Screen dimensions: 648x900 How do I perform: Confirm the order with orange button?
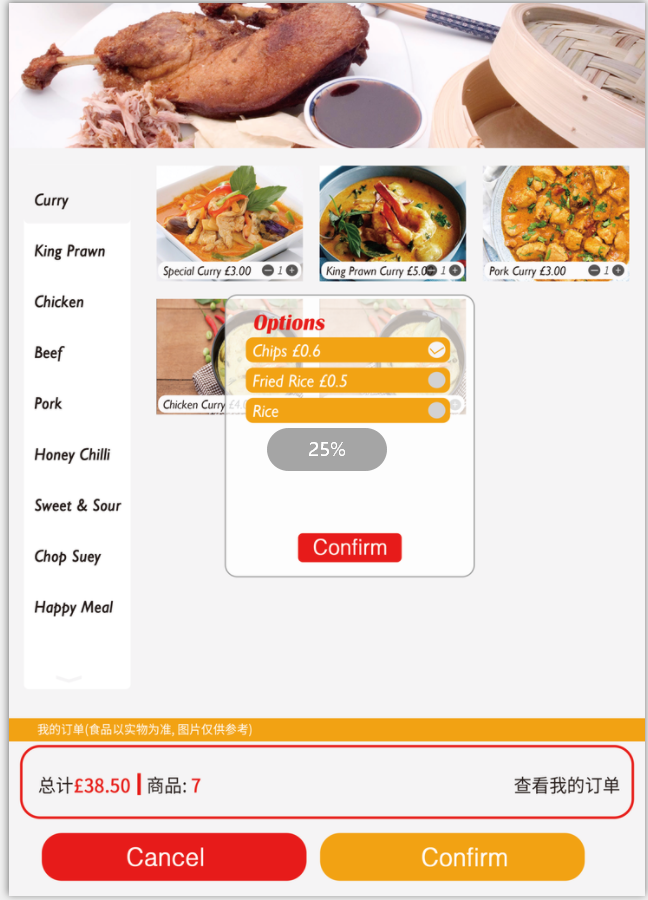point(452,857)
